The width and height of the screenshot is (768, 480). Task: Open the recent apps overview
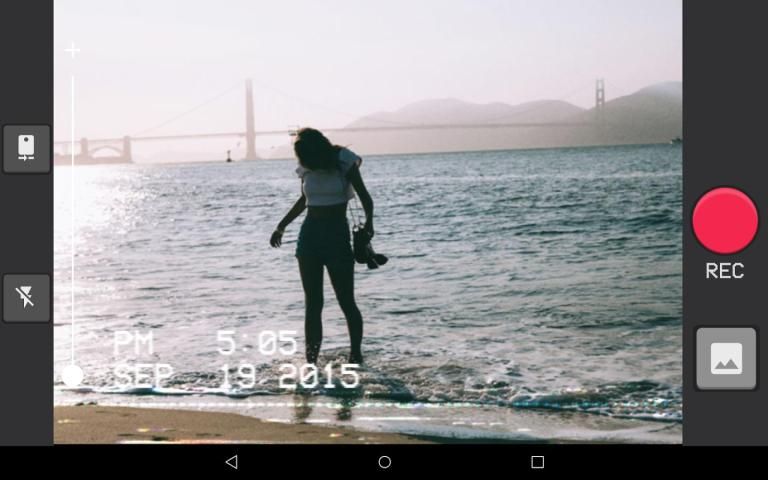click(537, 462)
